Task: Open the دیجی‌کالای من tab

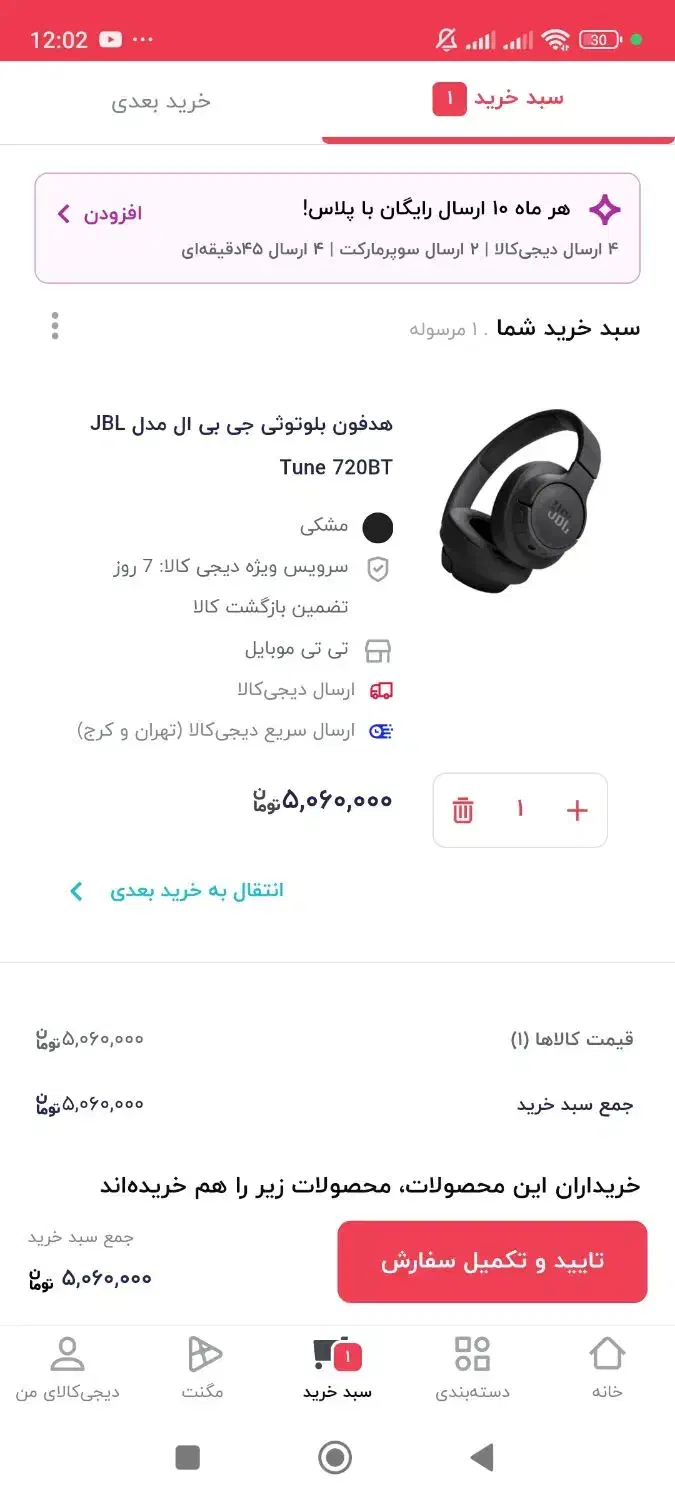Action: click(67, 1367)
